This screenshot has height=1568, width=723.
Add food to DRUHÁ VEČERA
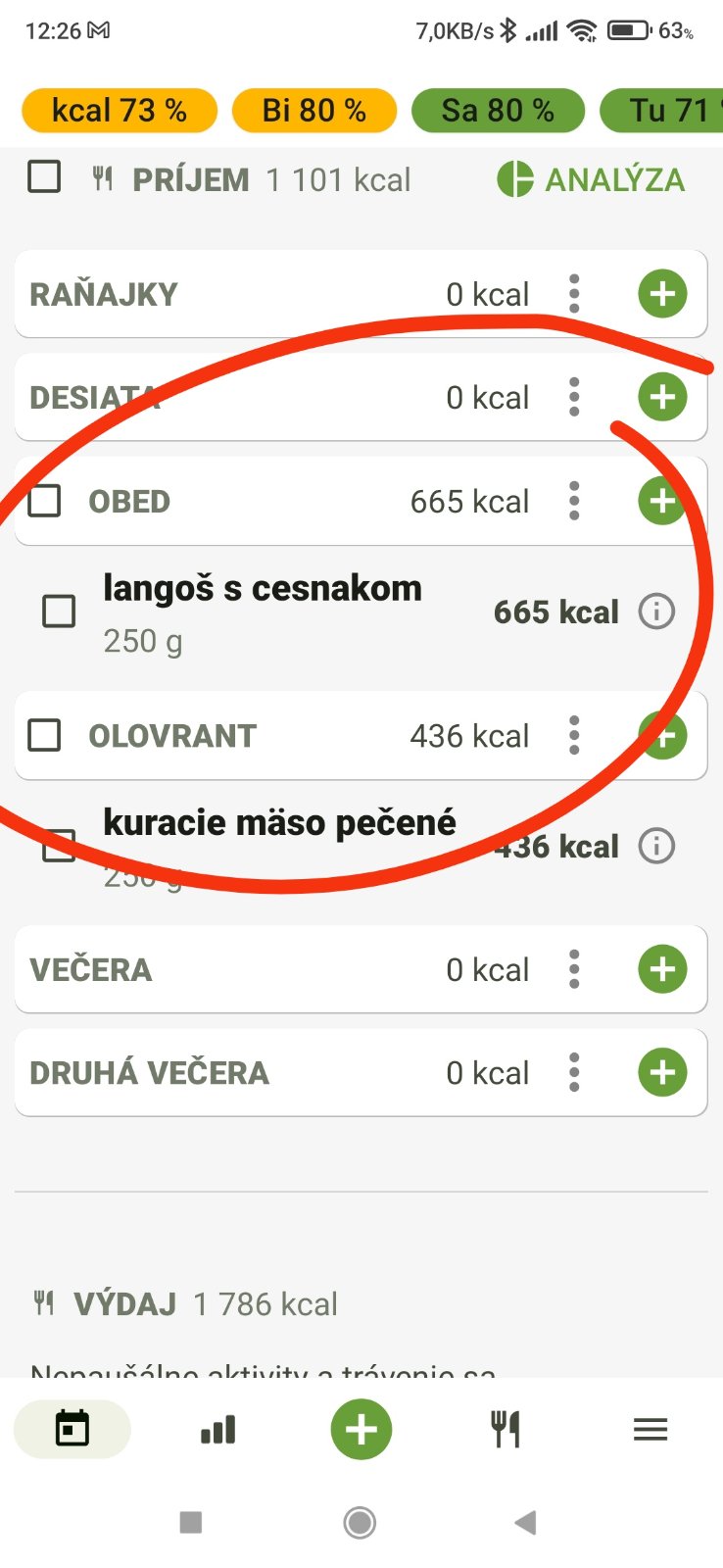pos(662,1072)
